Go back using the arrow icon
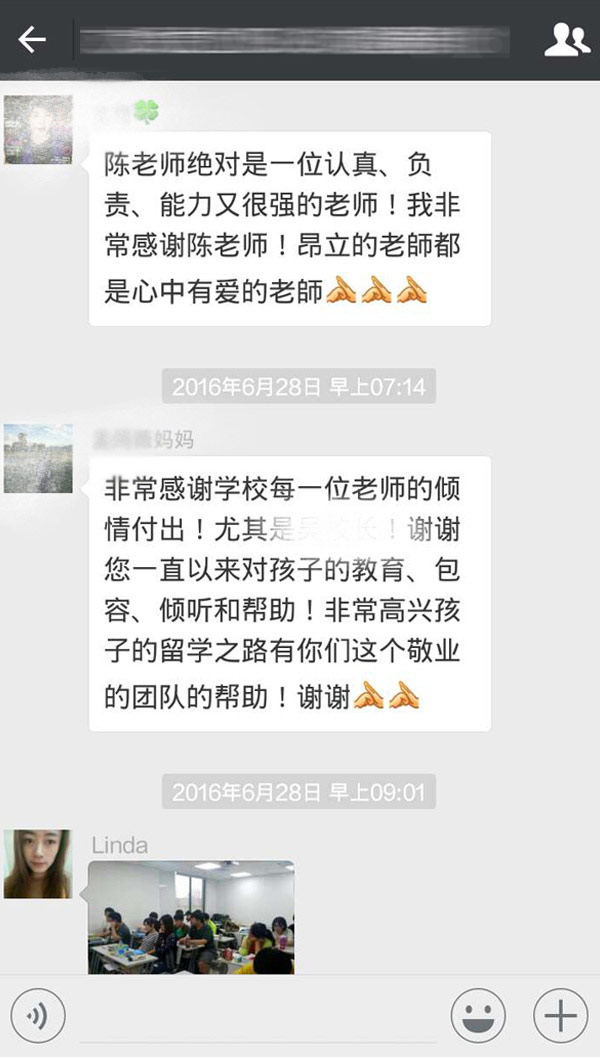600x1058 pixels. click(x=33, y=40)
